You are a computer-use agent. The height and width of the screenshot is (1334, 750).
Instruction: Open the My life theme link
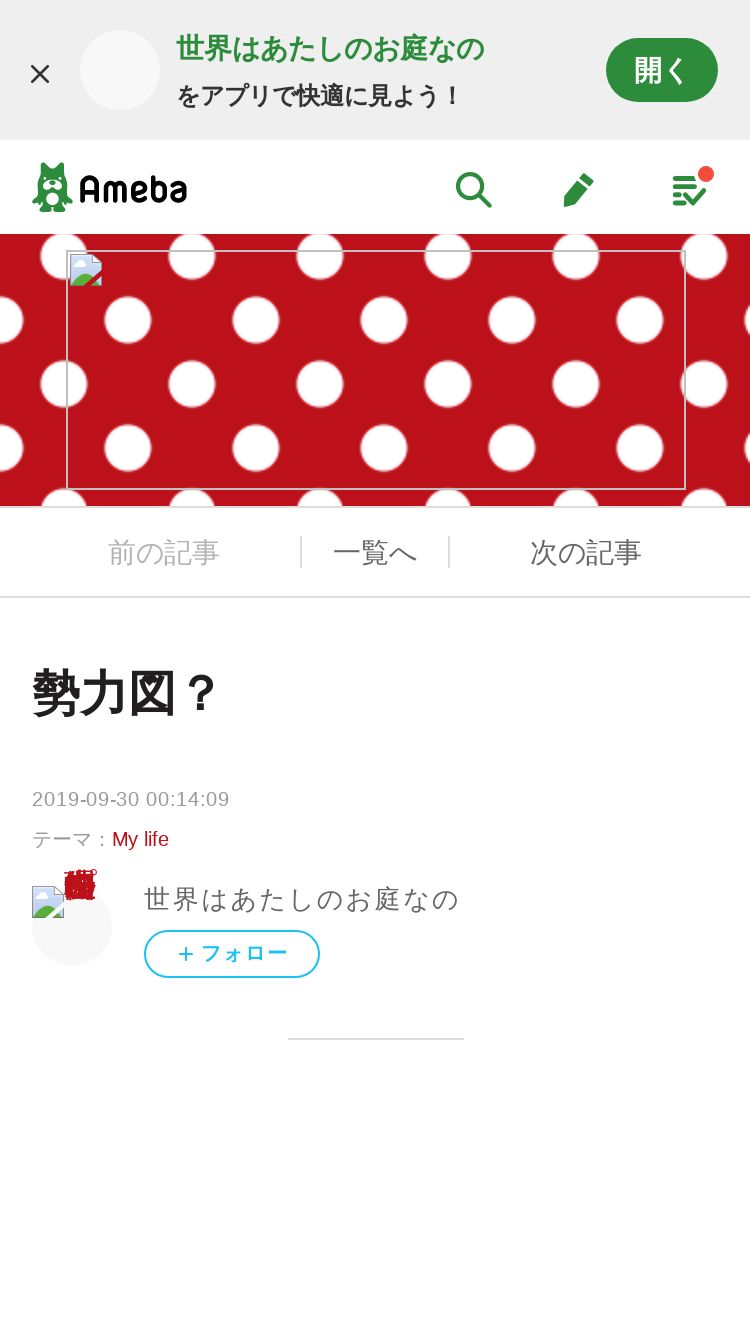coord(140,839)
